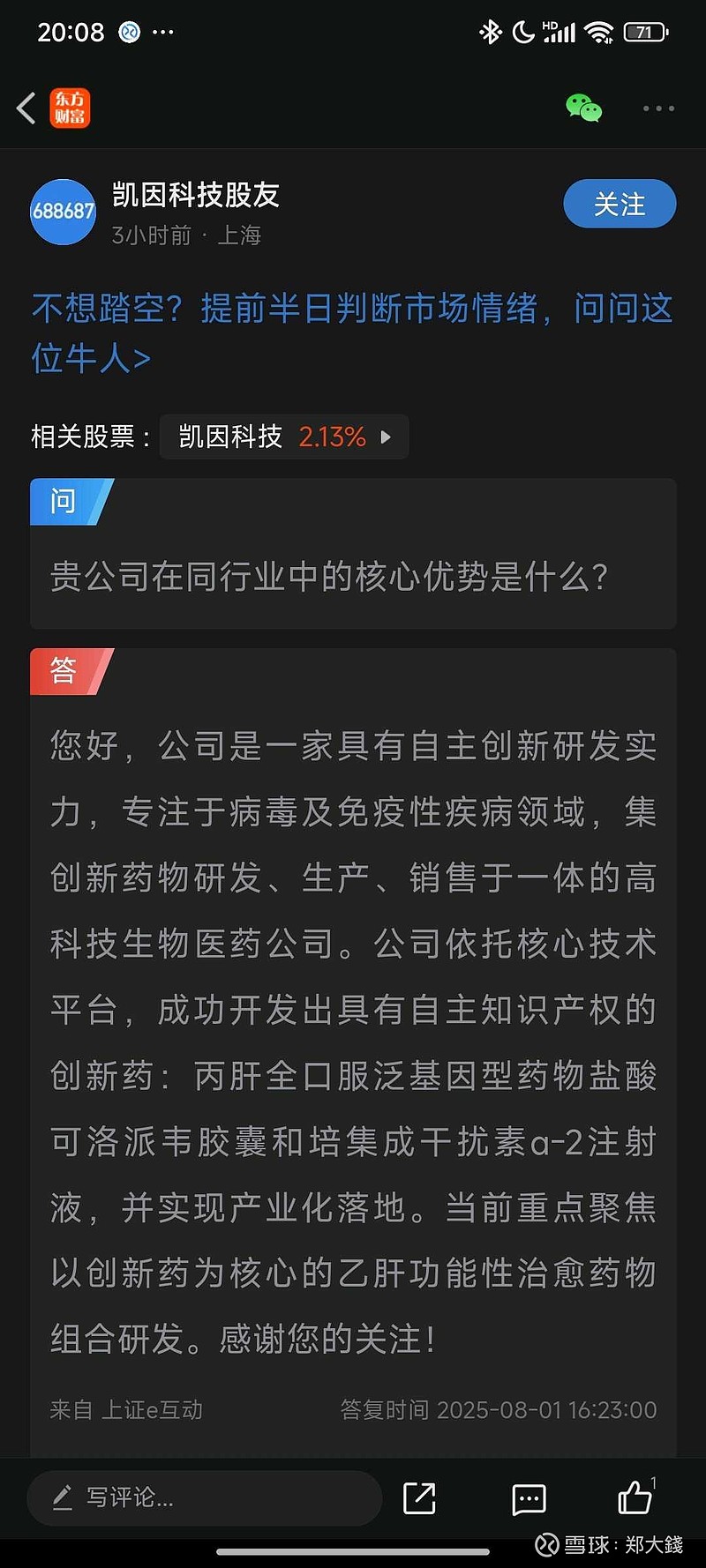Go back using the top-left arrow
Viewport: 706px width, 1568px height.
pyautogui.click(x=26, y=108)
